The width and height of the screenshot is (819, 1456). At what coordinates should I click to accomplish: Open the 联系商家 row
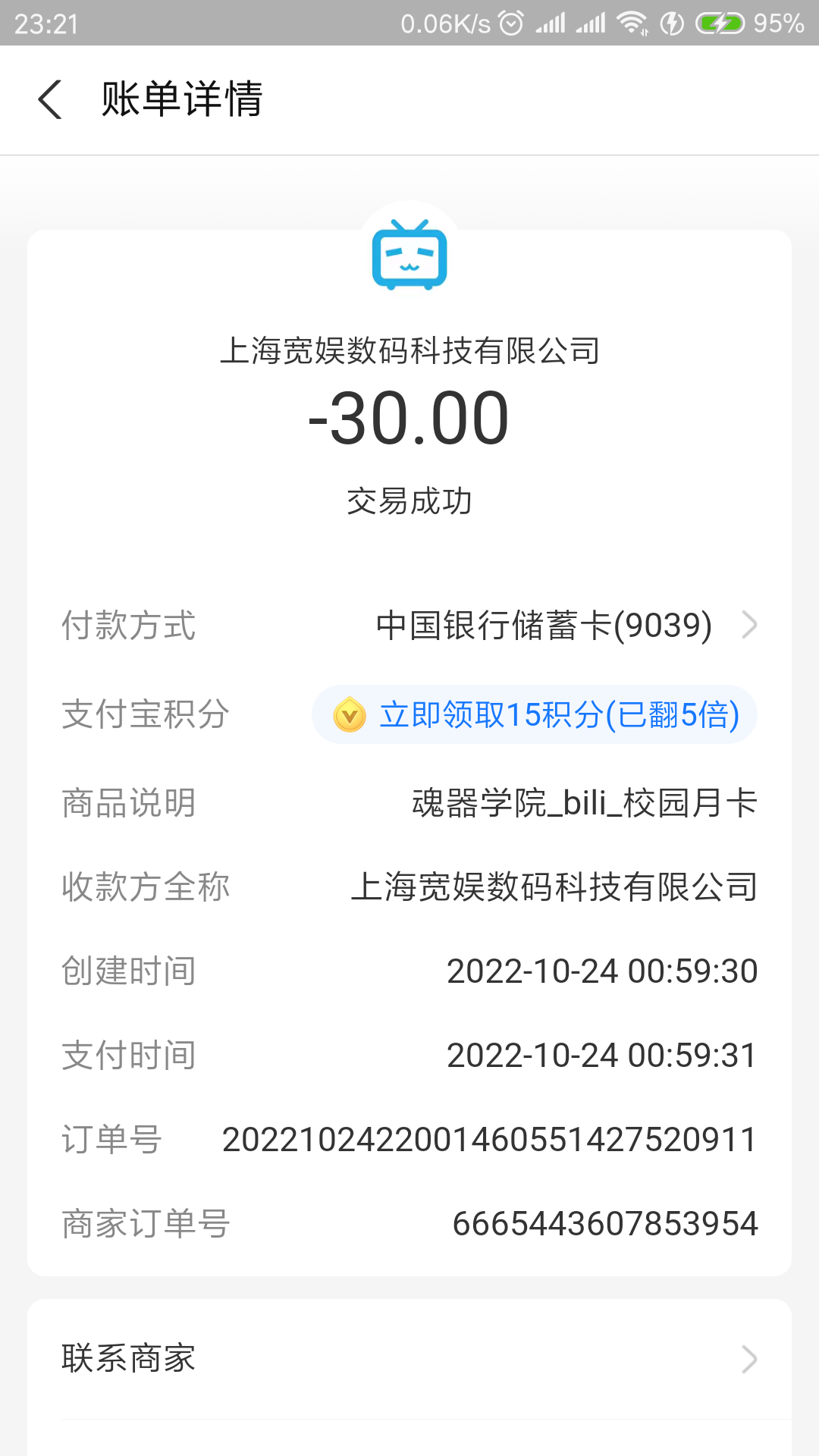click(x=409, y=1358)
